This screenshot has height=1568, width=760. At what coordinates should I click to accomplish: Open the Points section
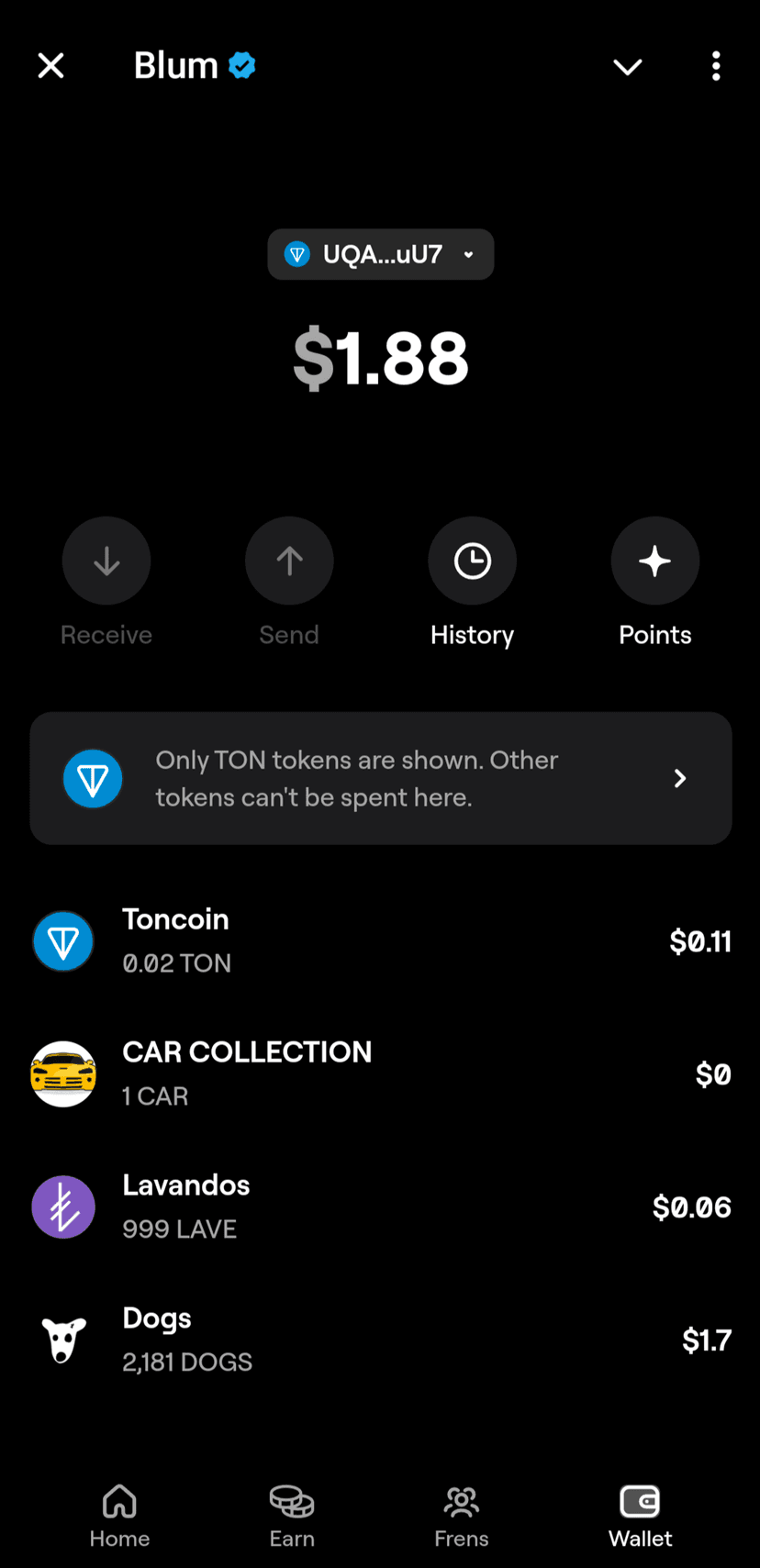click(654, 561)
